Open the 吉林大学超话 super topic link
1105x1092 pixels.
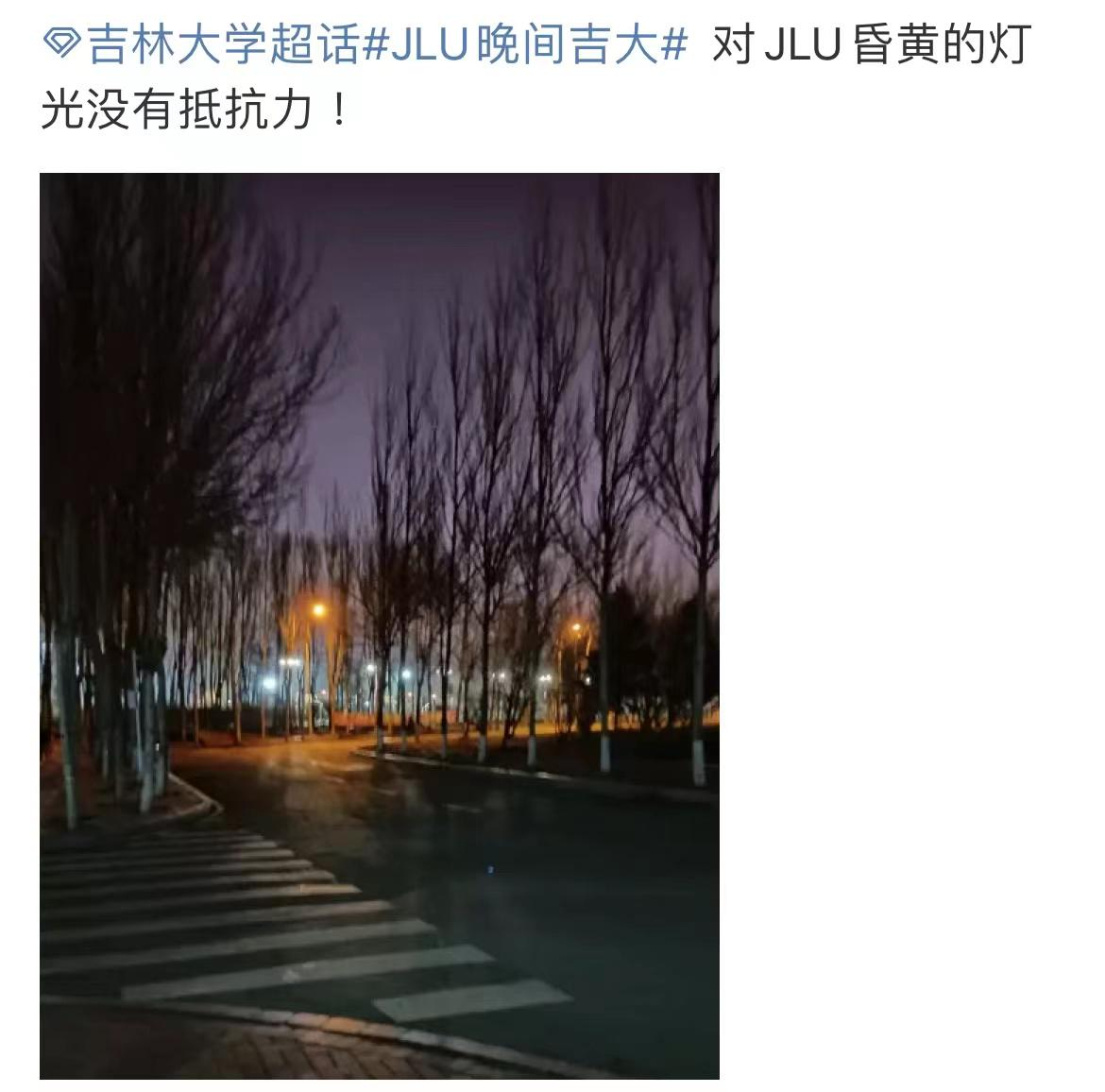coord(203,45)
